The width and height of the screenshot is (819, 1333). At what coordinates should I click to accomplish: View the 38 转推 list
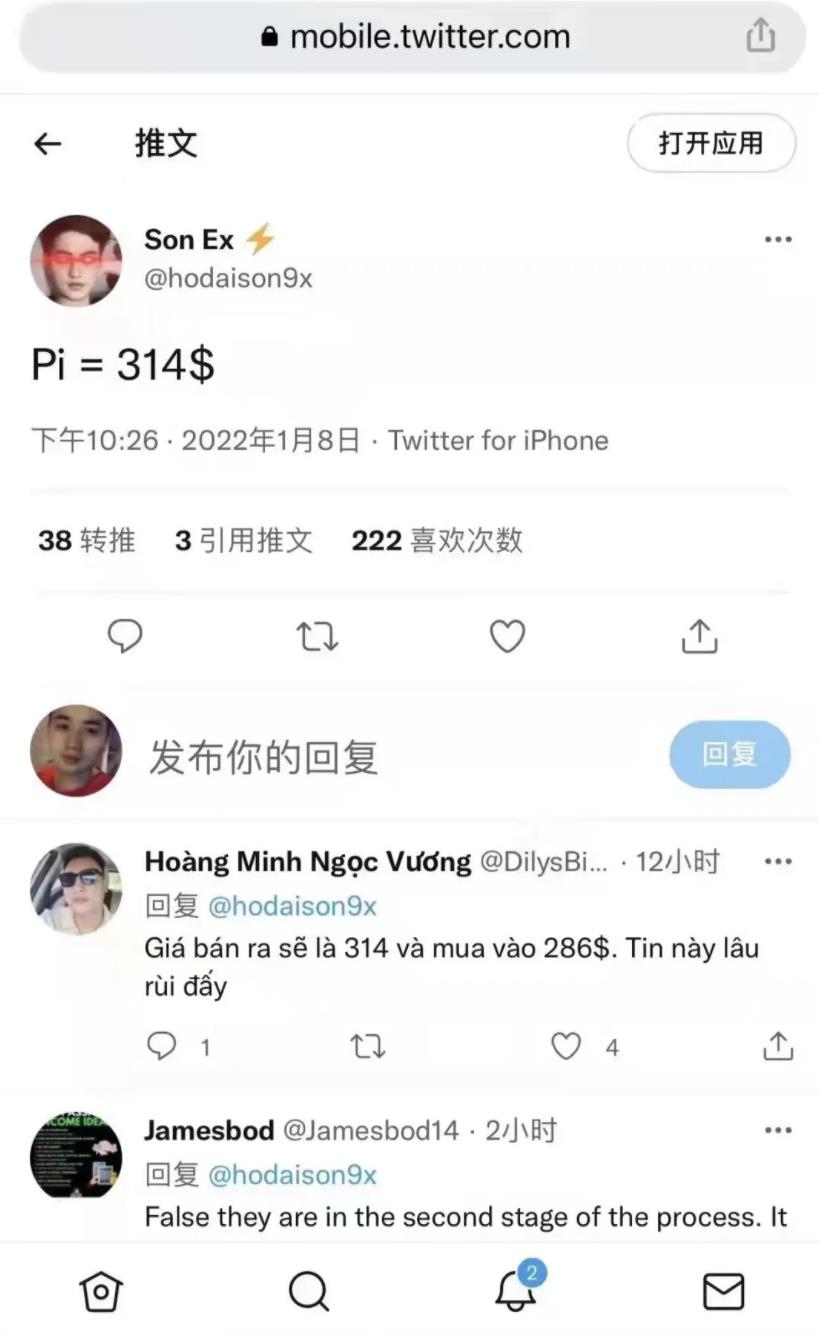pos(86,541)
